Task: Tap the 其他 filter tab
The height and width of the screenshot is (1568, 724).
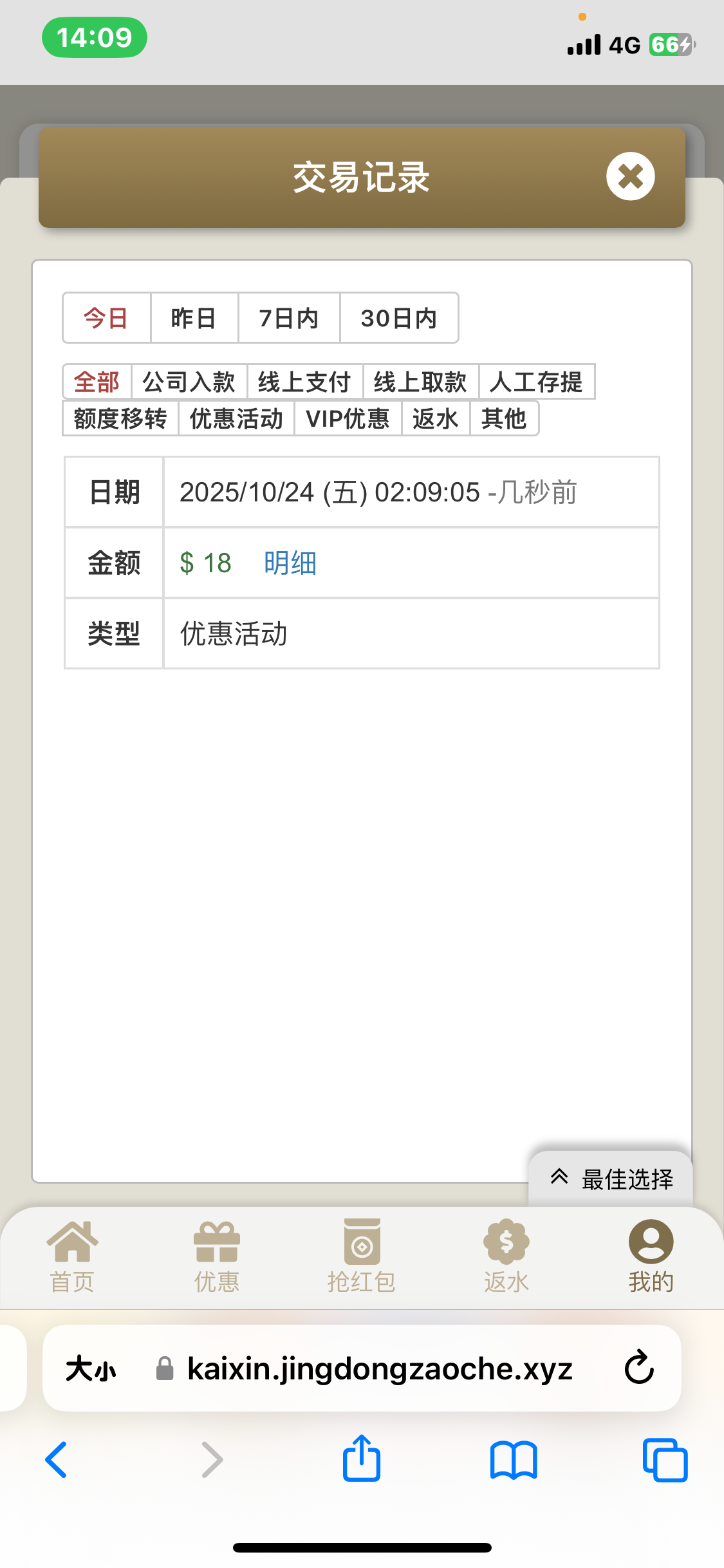Action: point(504,418)
